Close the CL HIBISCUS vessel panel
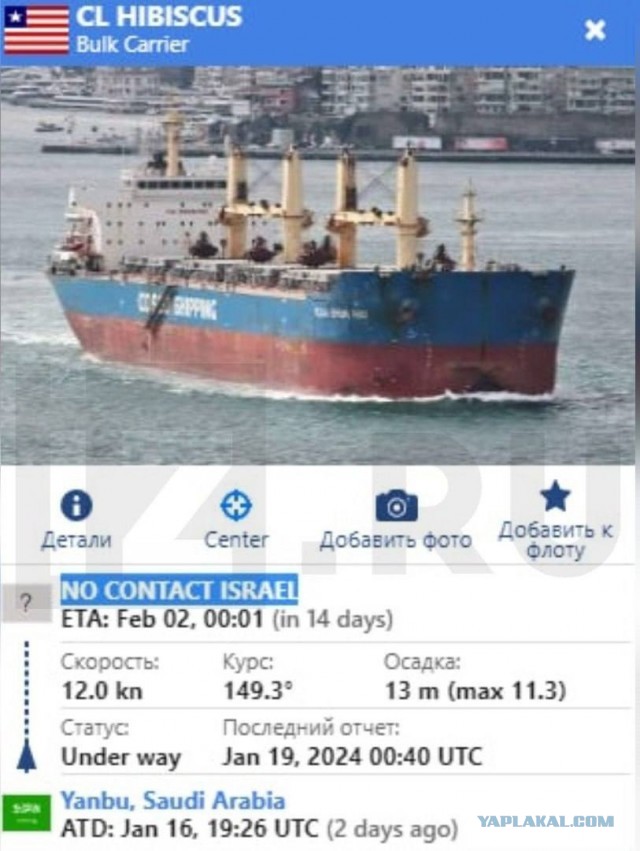 [595, 31]
